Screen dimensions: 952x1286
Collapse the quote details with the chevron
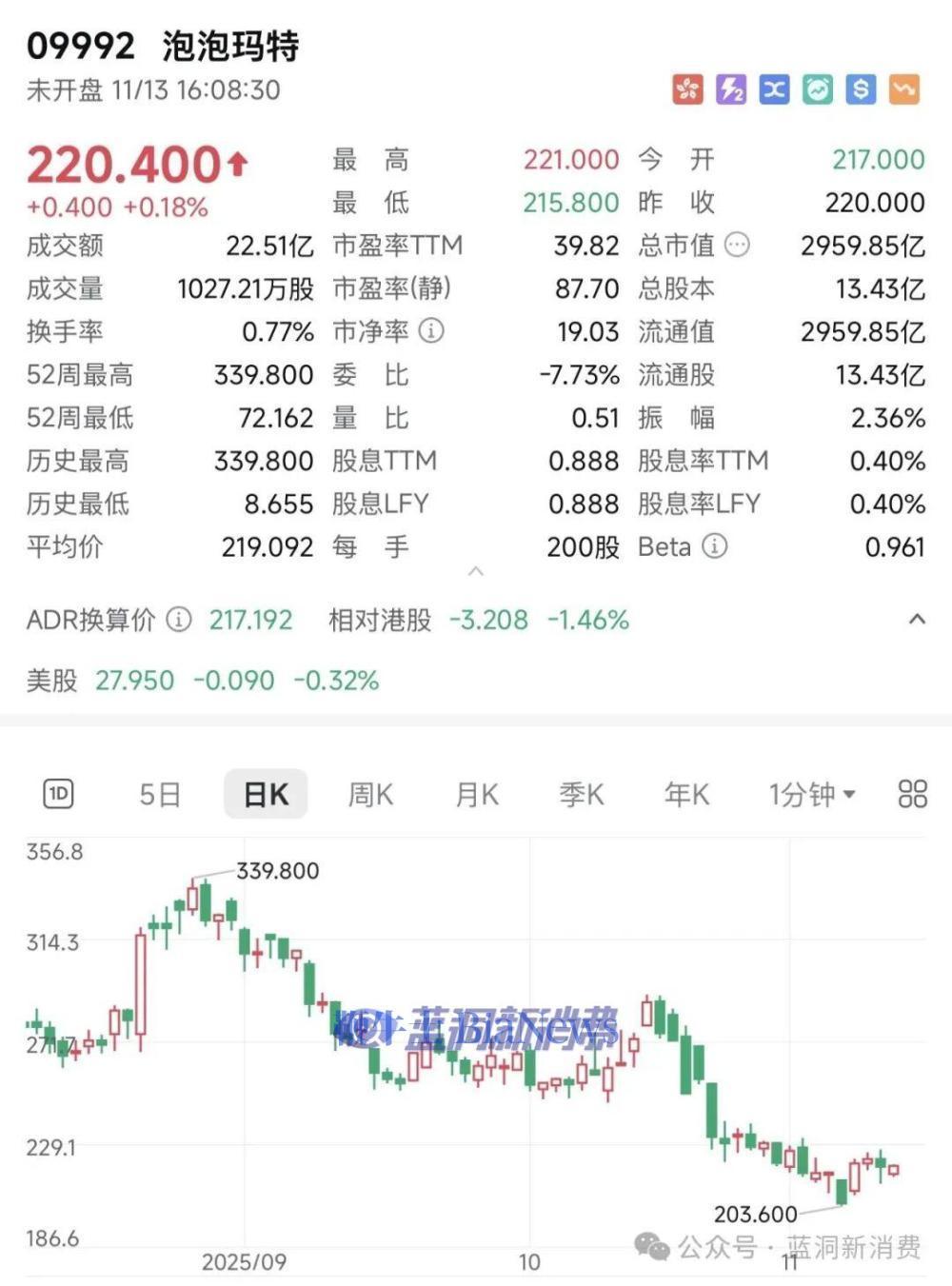(x=476, y=571)
